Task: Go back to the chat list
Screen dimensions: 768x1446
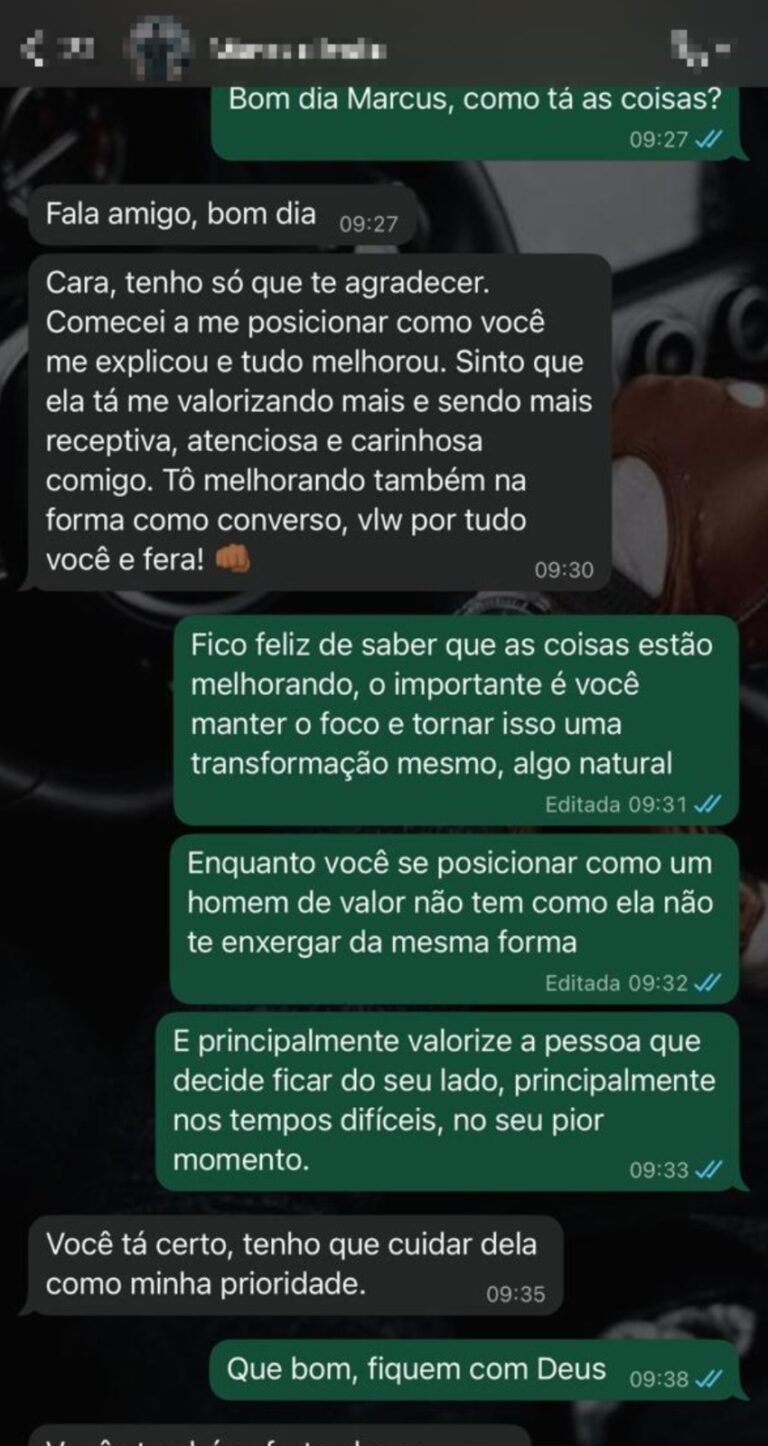Action: coord(57,46)
